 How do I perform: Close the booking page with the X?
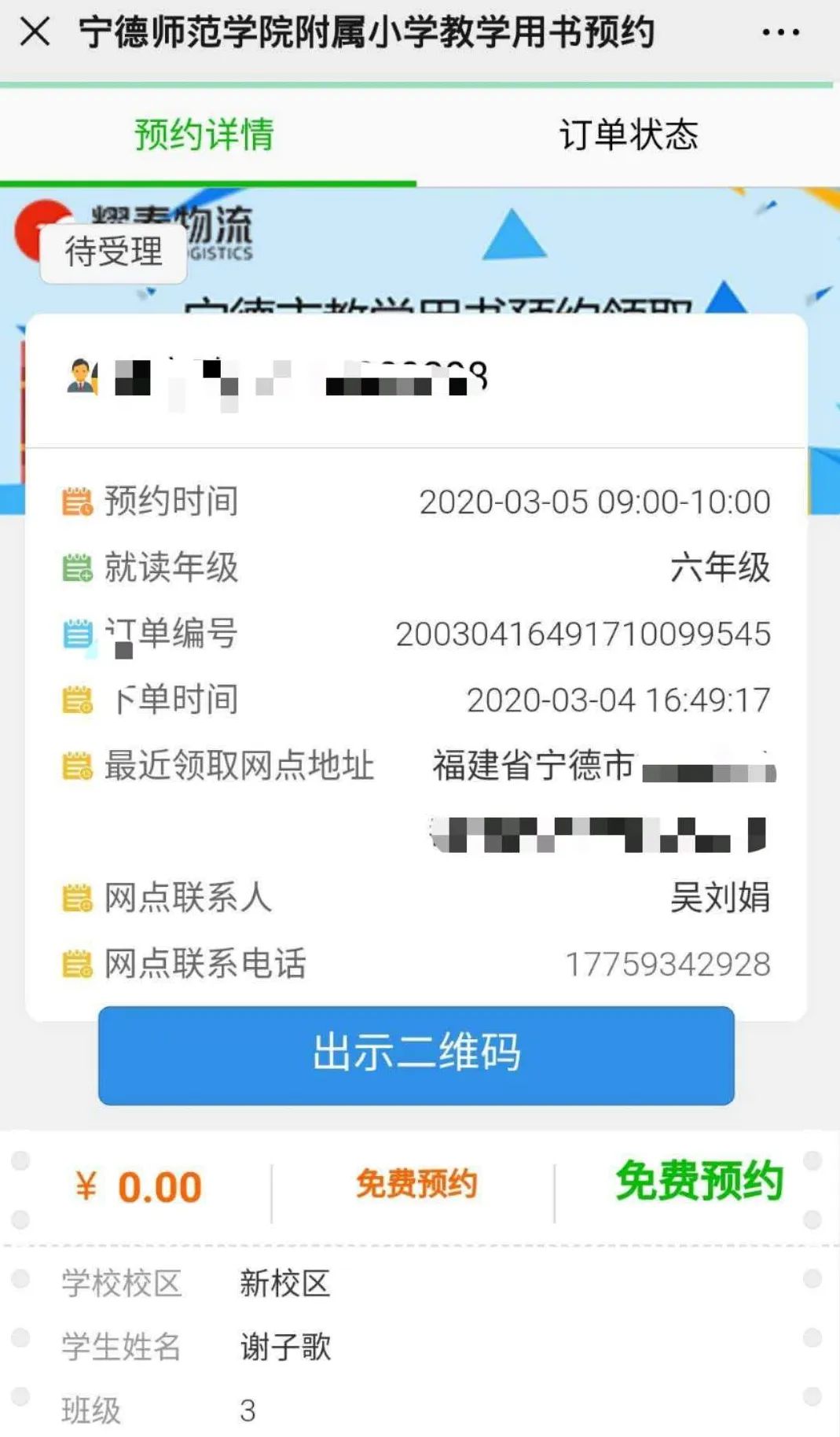(35, 32)
